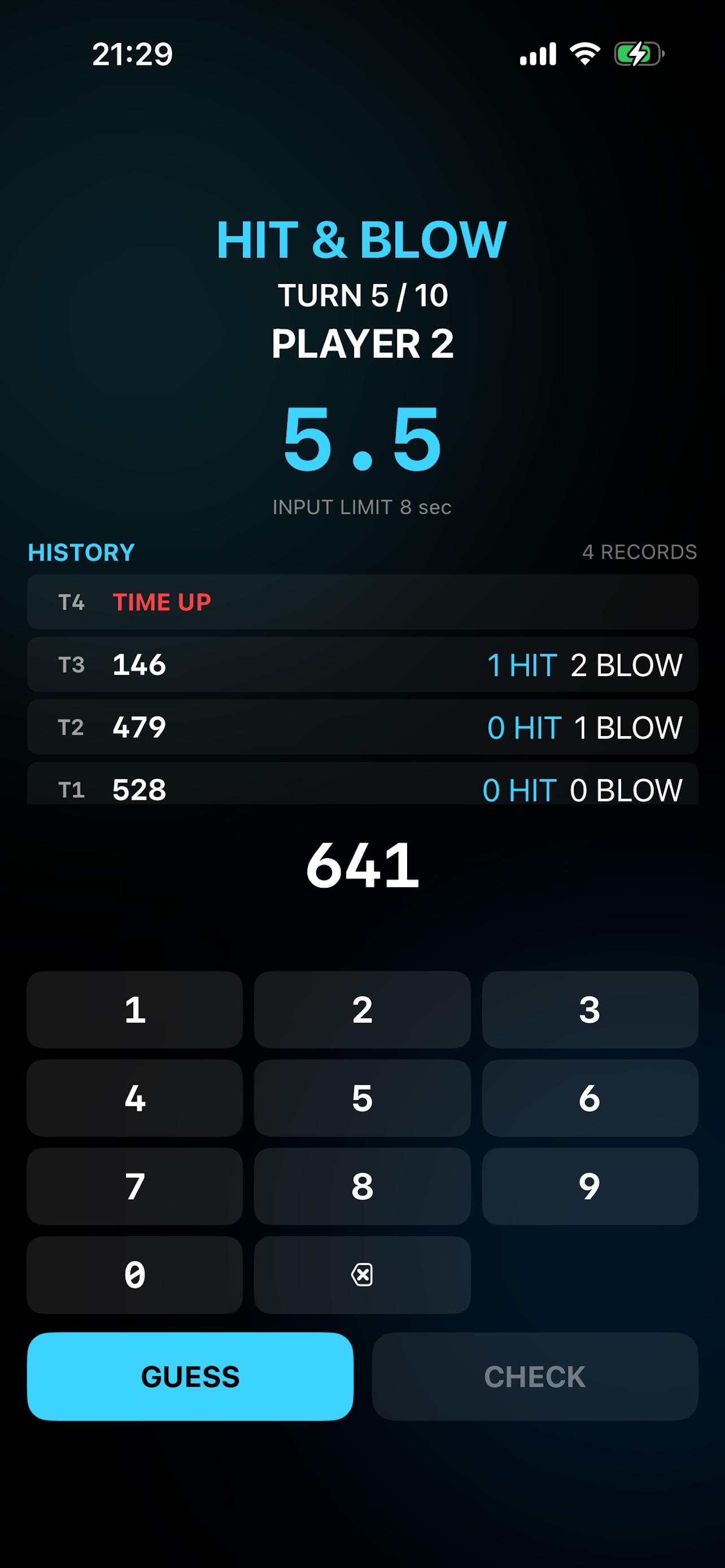Select number 3 on the keypad
The image size is (725, 1568).
590,1009
